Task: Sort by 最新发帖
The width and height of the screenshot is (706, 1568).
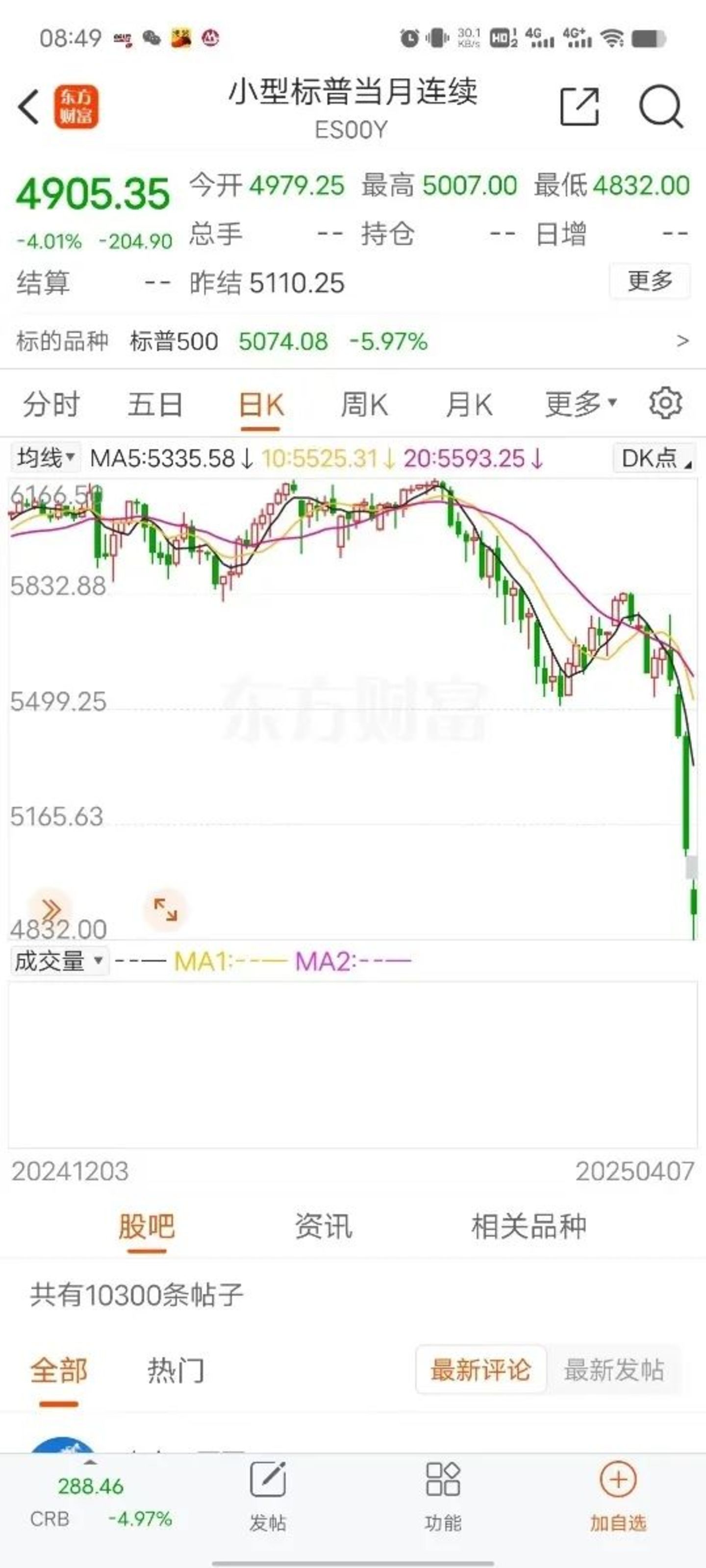Action: pyautogui.click(x=613, y=1370)
